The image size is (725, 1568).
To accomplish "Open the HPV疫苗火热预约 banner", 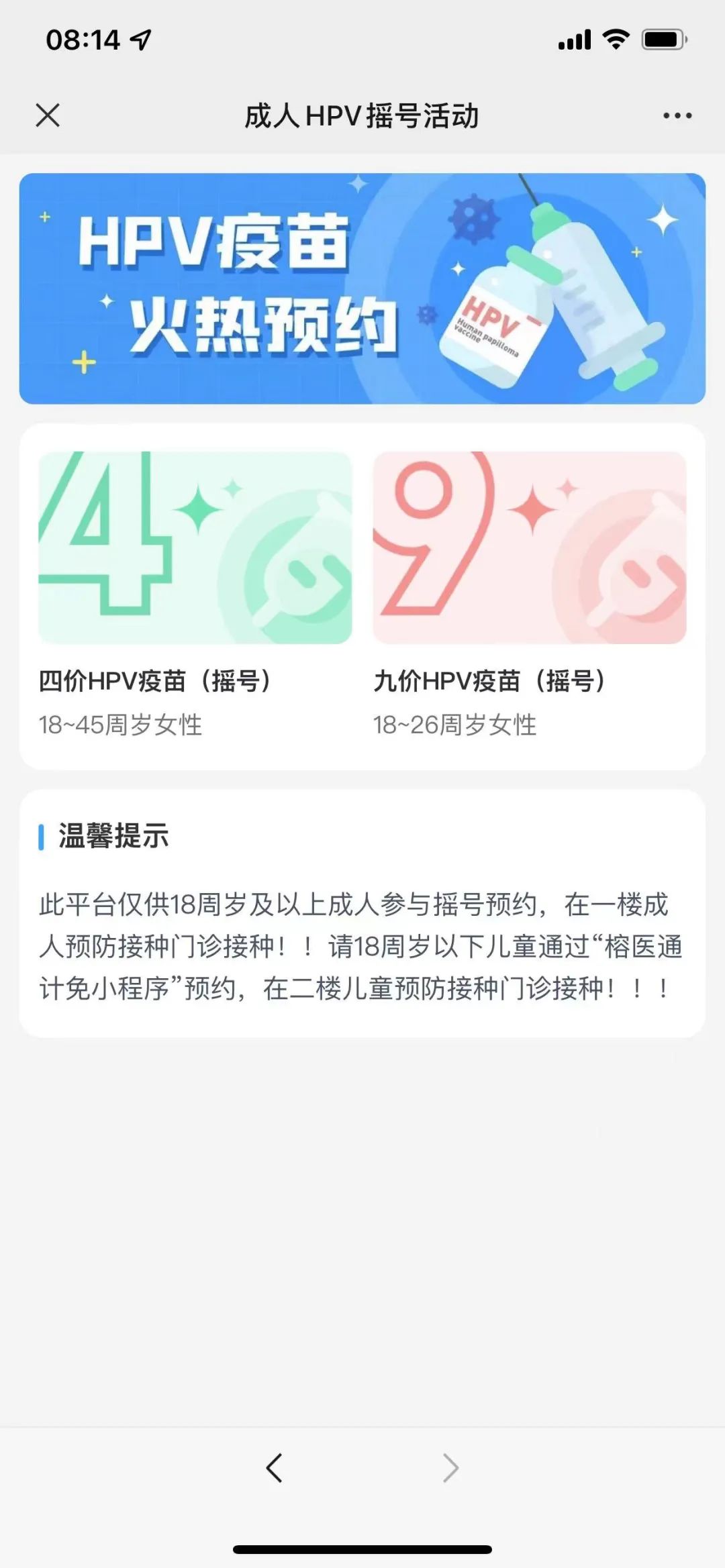I will [362, 289].
